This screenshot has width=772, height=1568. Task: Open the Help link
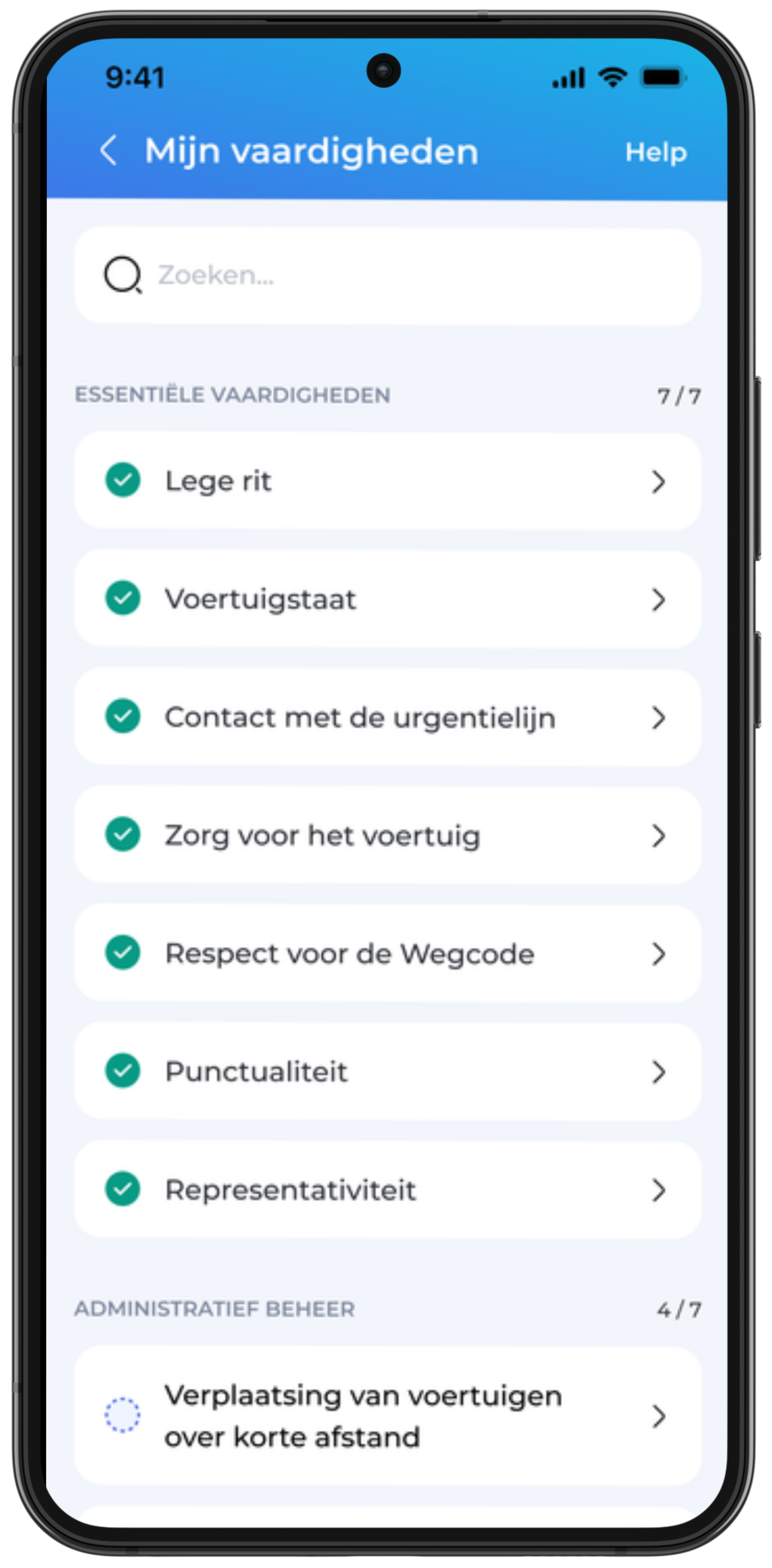pyautogui.click(x=655, y=152)
